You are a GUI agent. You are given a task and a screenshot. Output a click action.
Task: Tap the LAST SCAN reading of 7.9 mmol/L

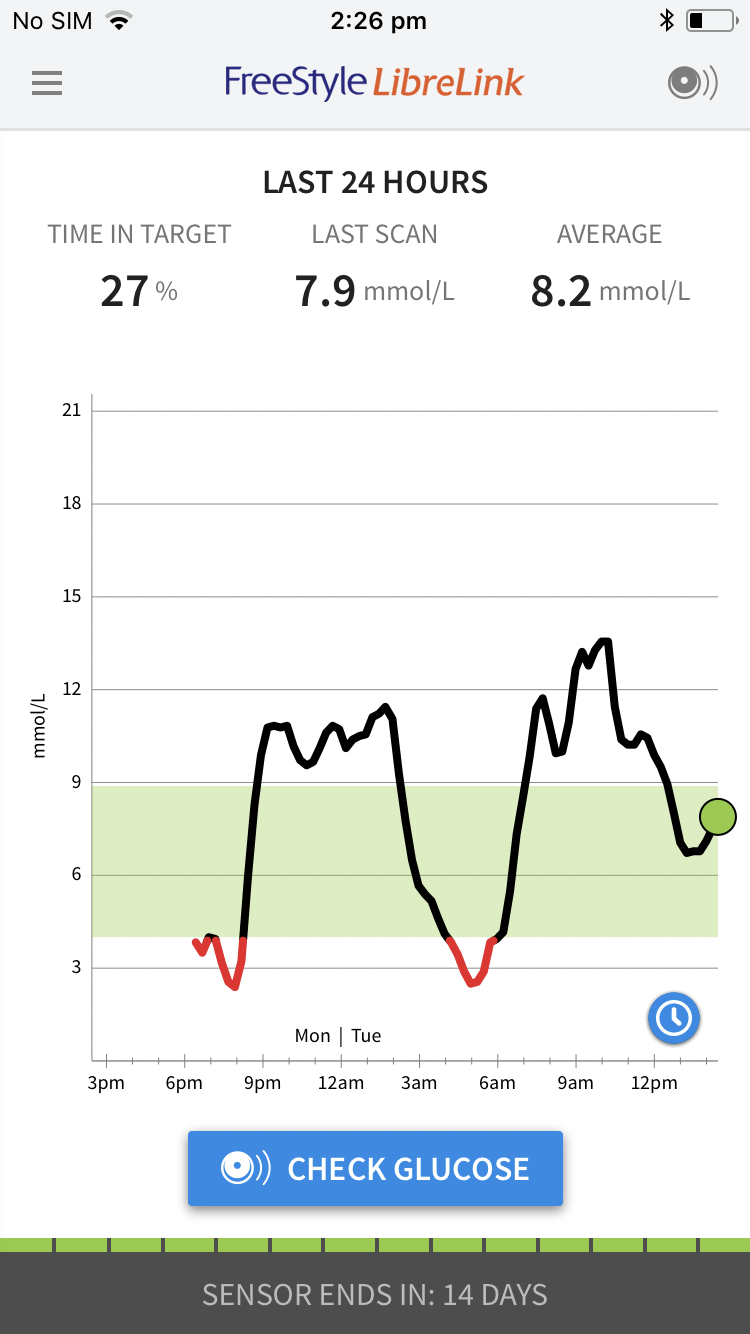point(374,288)
